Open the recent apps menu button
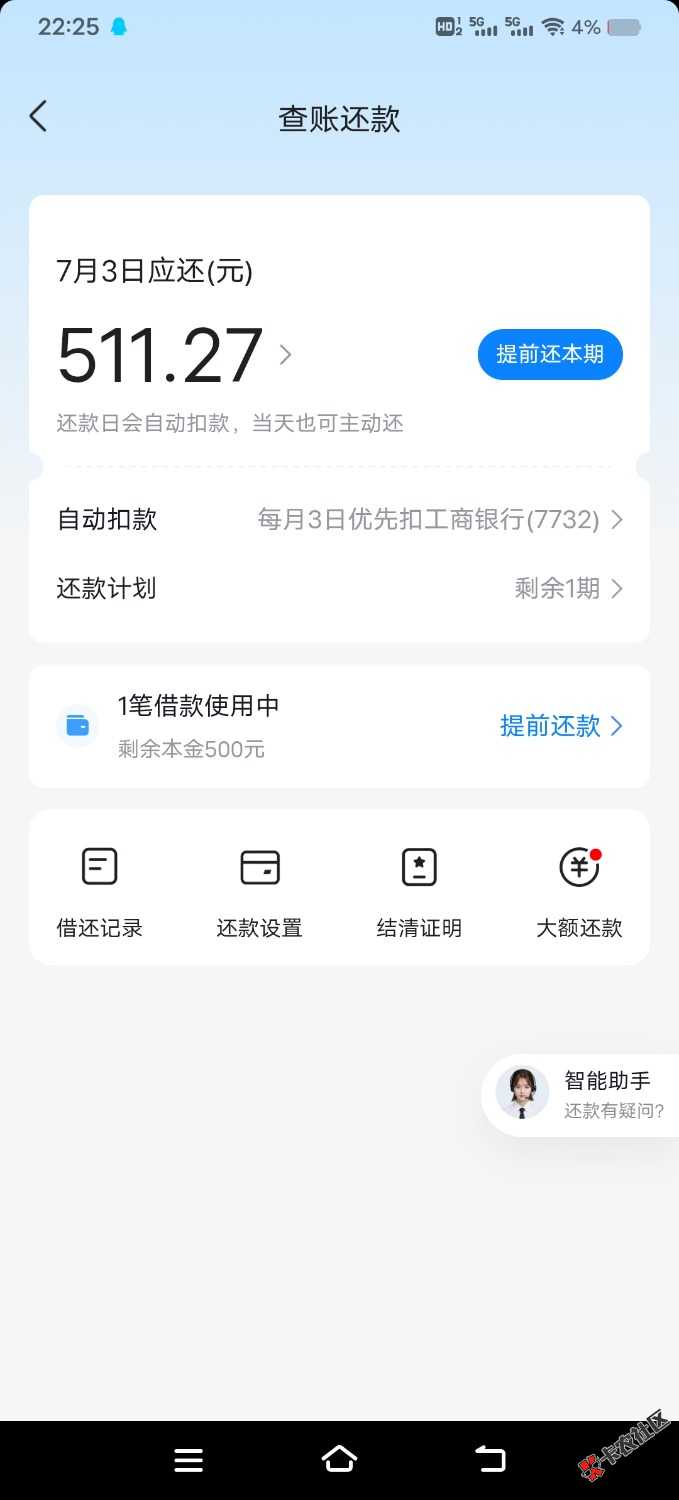679x1500 pixels. 189,1461
